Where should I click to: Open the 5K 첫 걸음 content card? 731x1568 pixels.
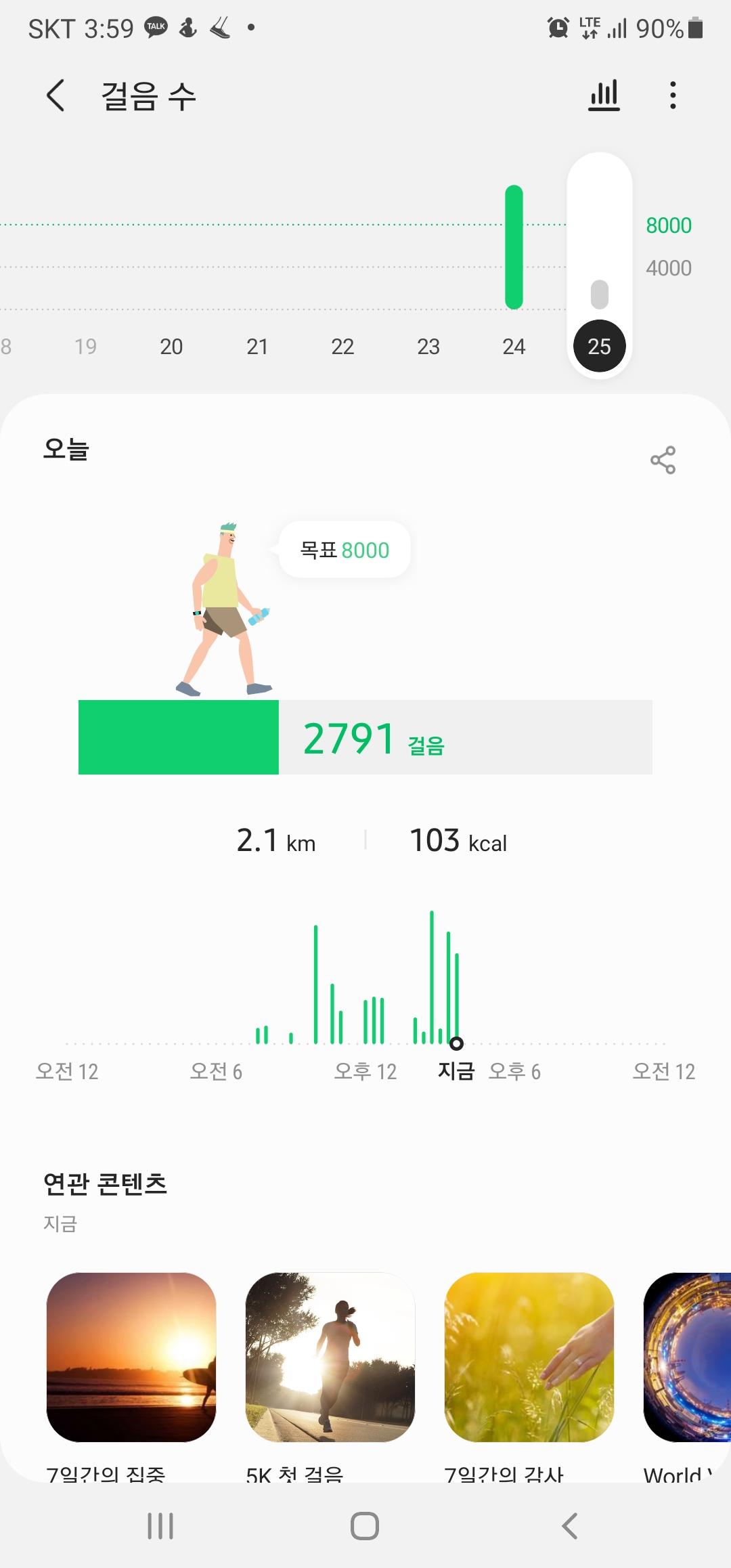pos(330,1357)
